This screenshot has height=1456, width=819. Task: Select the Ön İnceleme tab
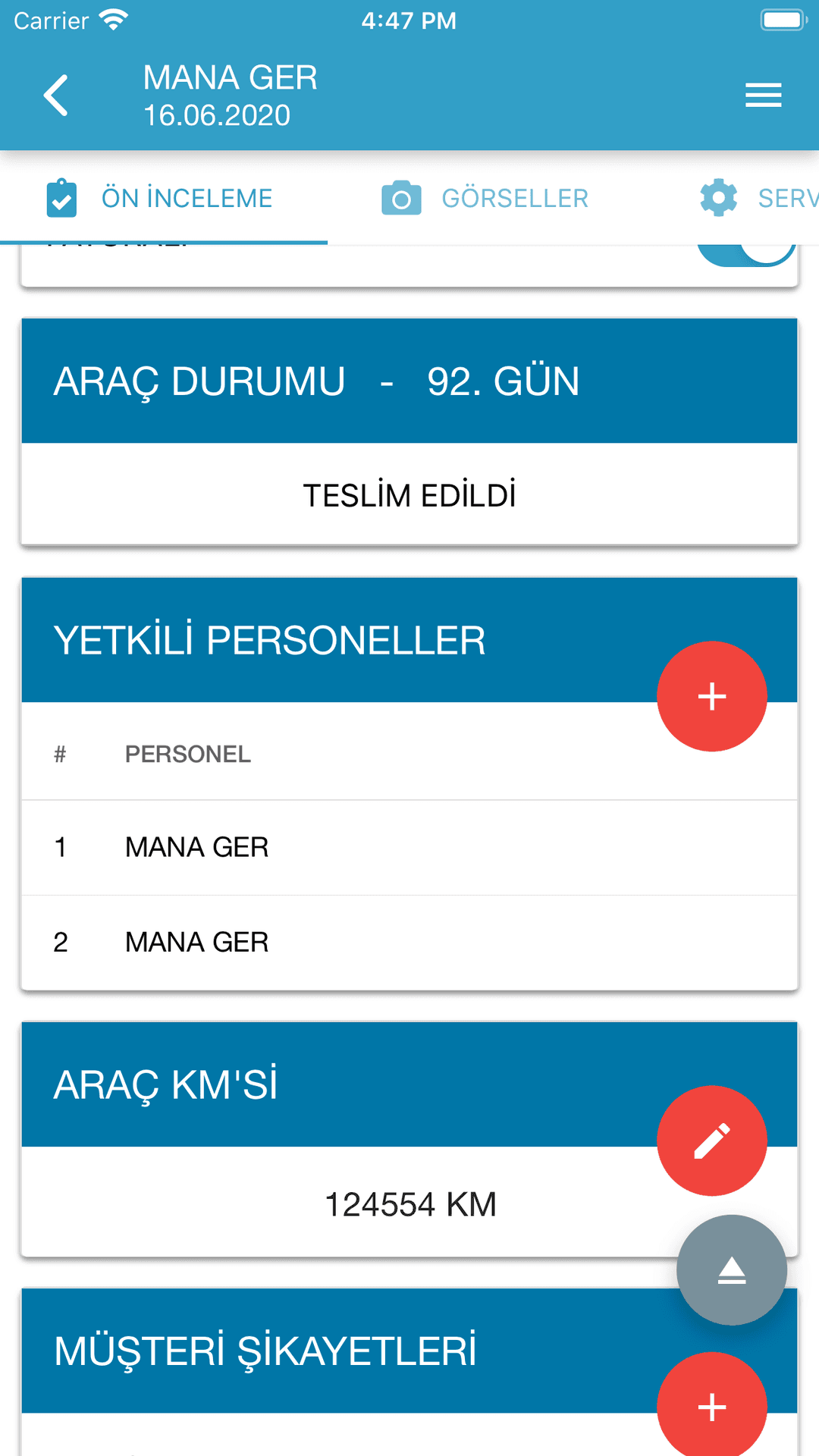(x=161, y=199)
